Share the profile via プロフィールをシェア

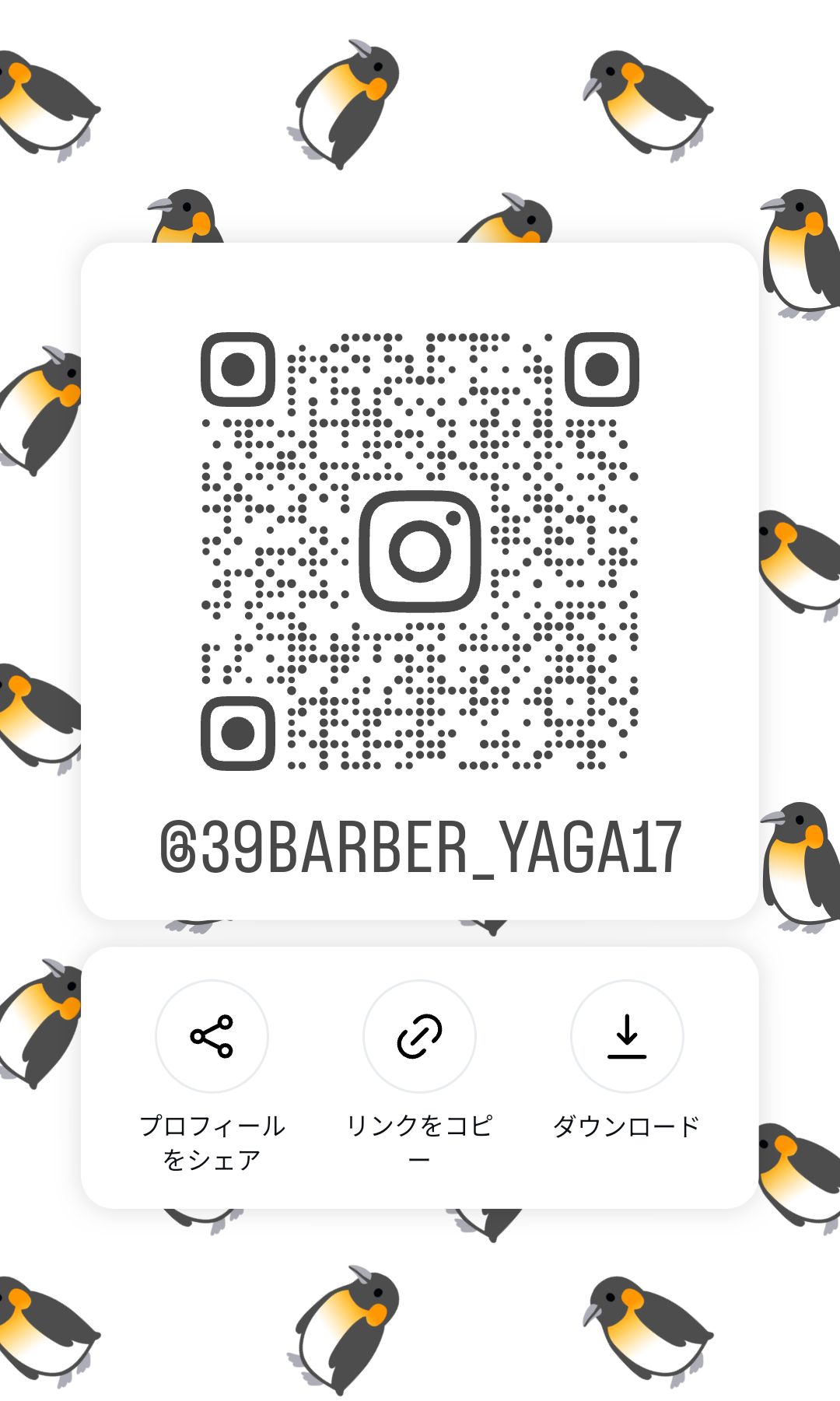pos(212,1036)
